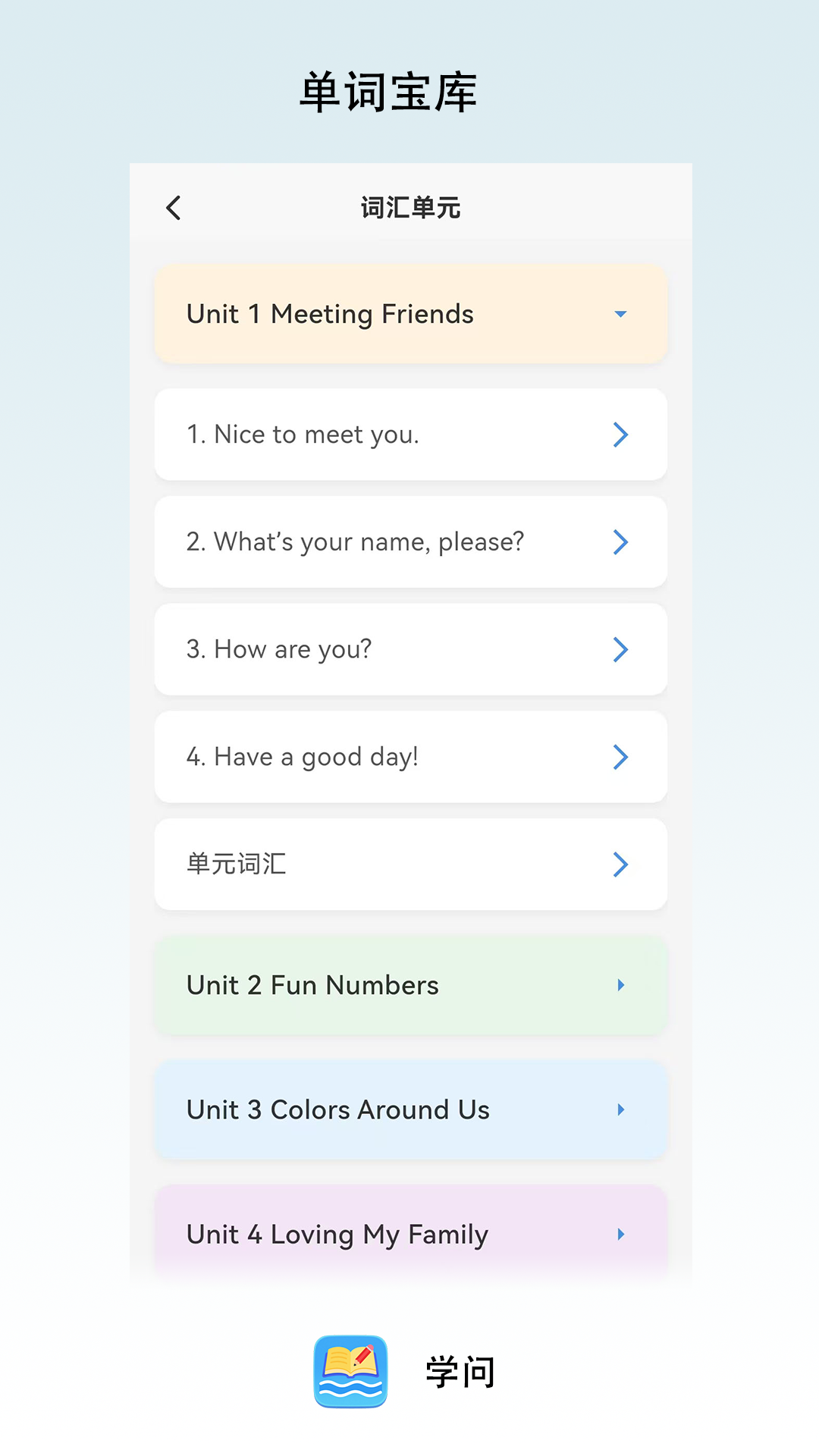The height and width of the screenshot is (1456, 819).
Task: Click the chevron beside 单元词汇
Action: 621,864
